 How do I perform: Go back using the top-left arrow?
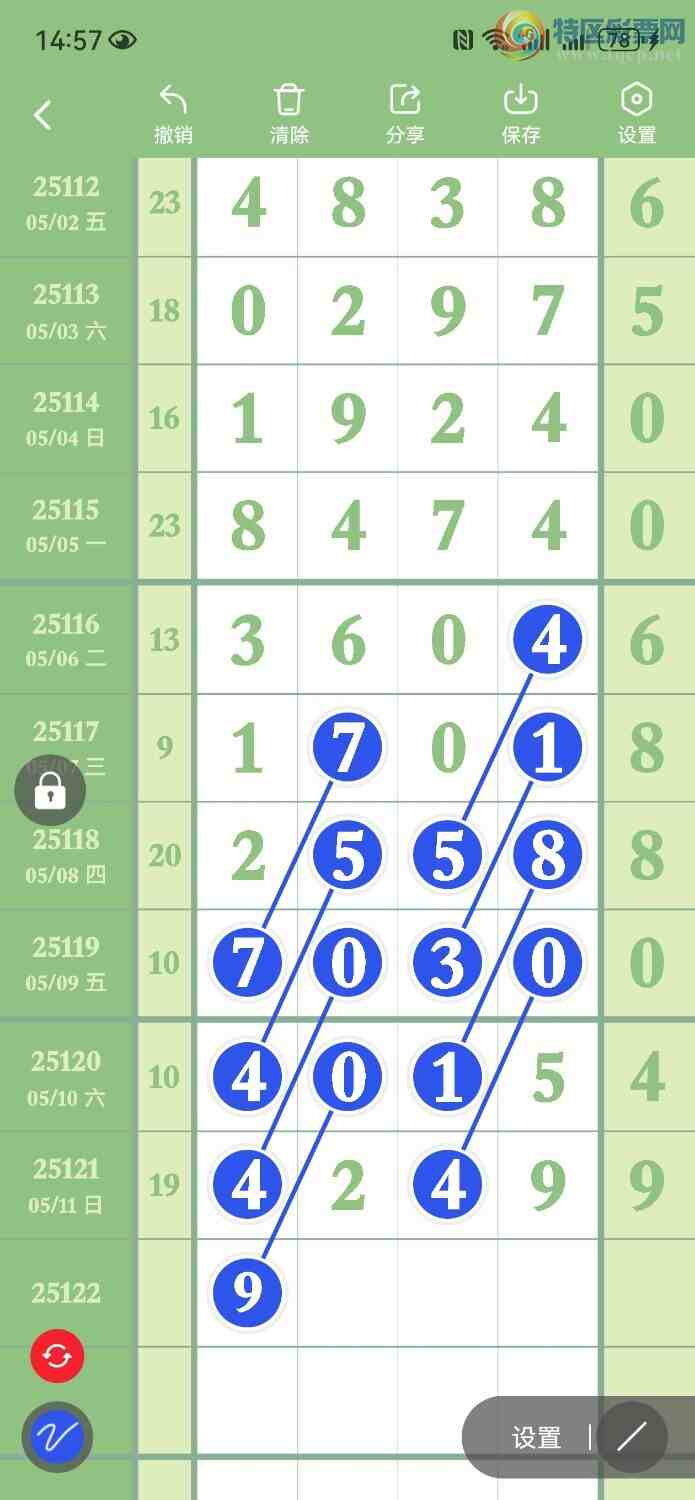[x=42, y=116]
